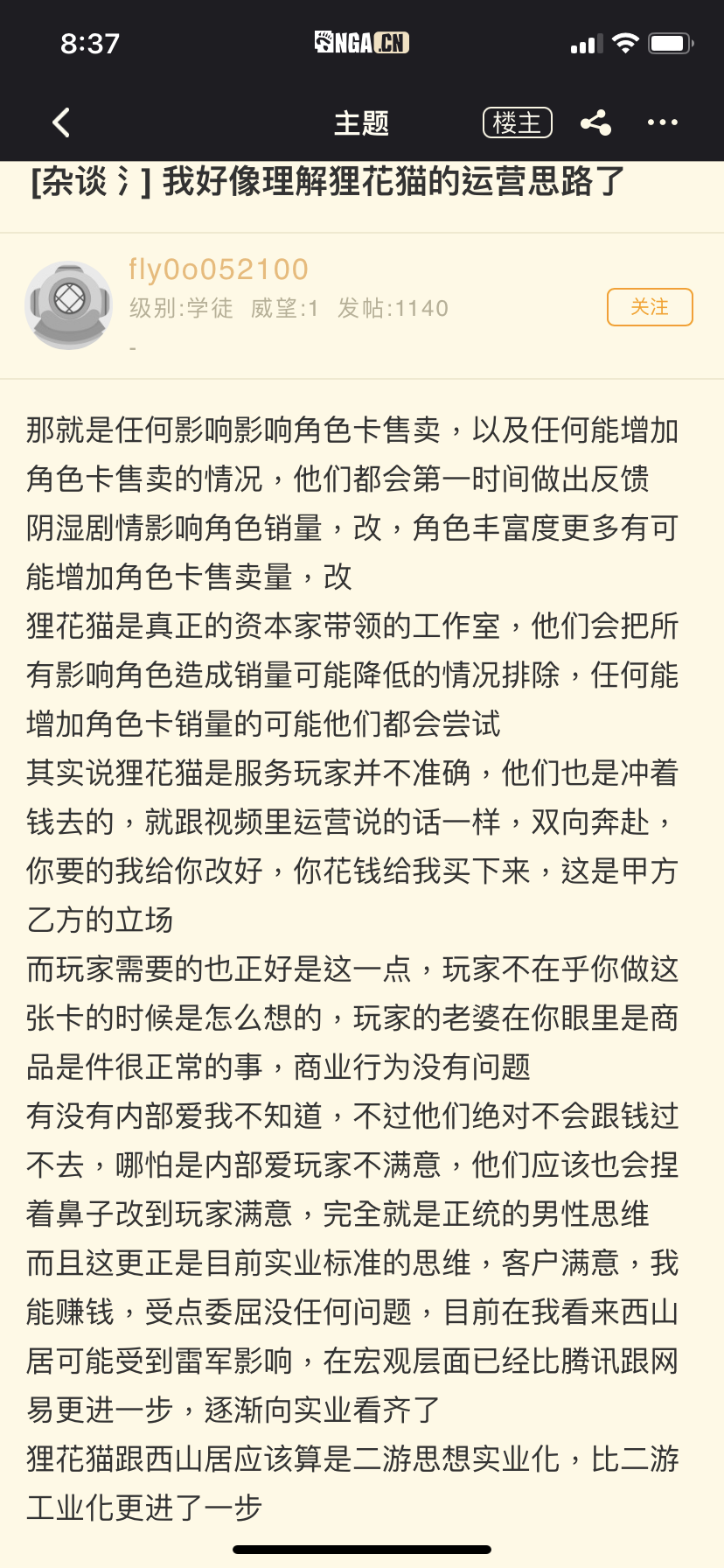Follow the author with 关注
Image resolution: width=724 pixels, height=1568 pixels.
click(x=650, y=307)
